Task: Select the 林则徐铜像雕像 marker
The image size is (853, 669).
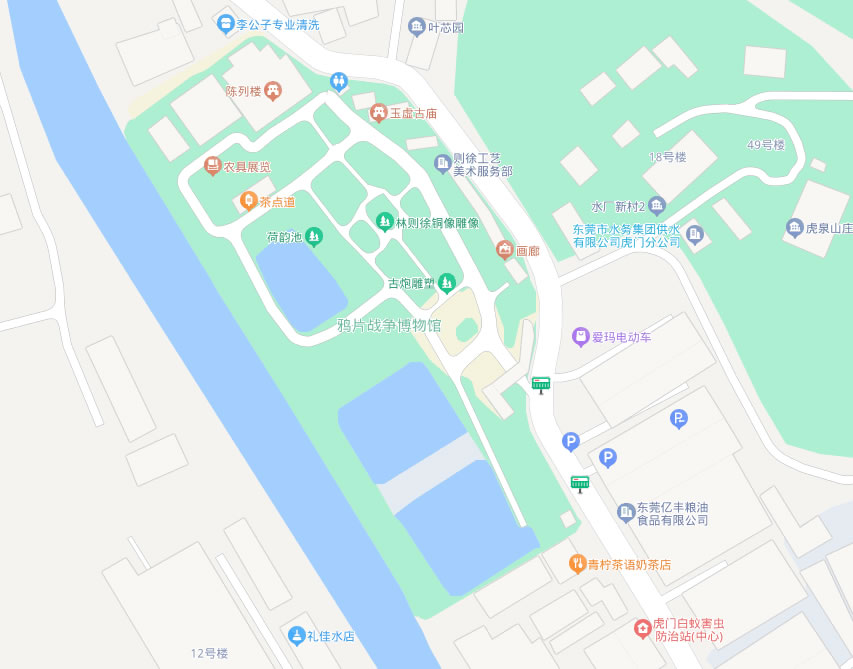Action: coord(384,222)
